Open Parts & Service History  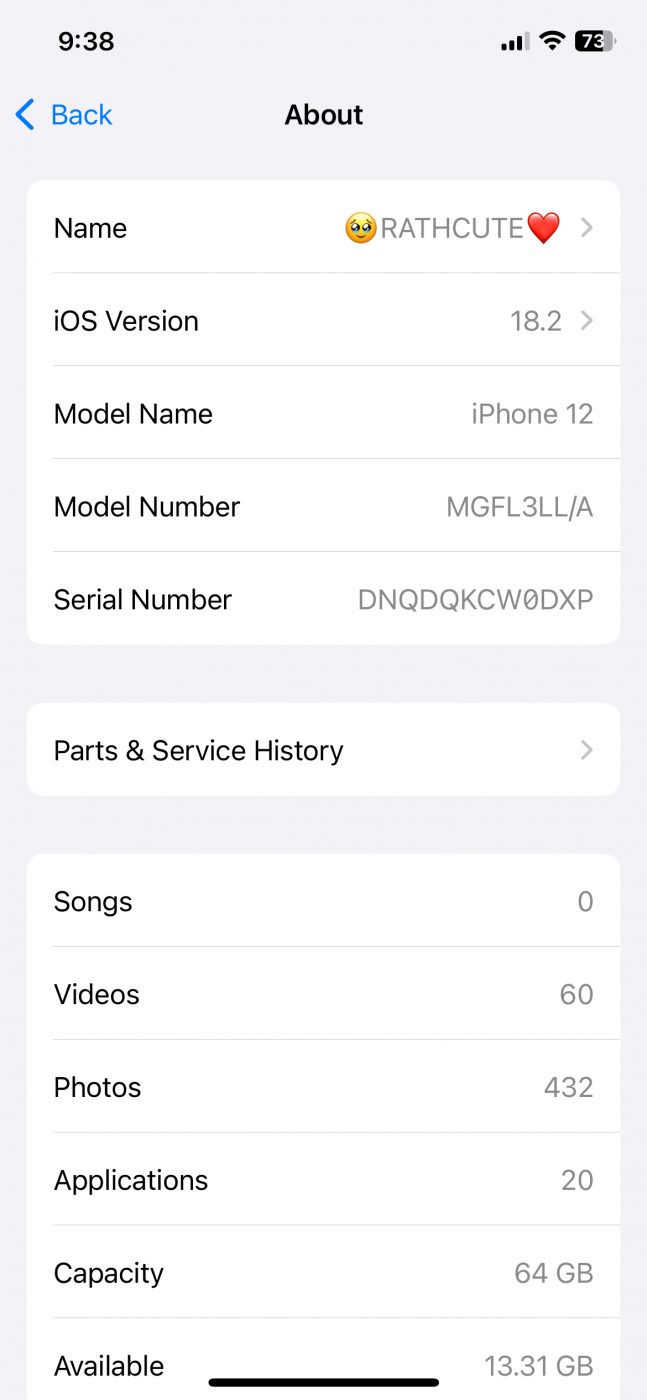point(323,750)
